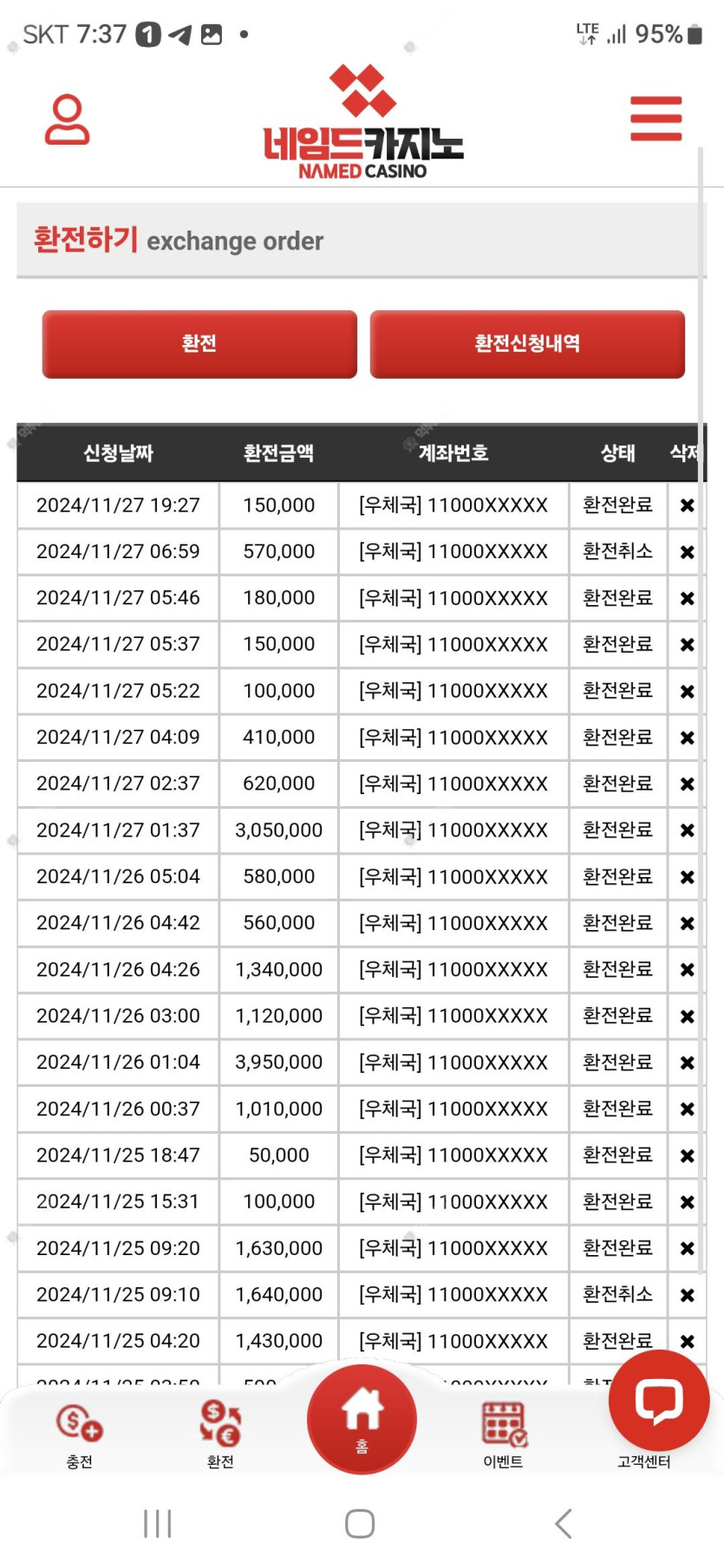Open the 환전신청내역 history button
The image size is (724, 1568).
coord(527,344)
